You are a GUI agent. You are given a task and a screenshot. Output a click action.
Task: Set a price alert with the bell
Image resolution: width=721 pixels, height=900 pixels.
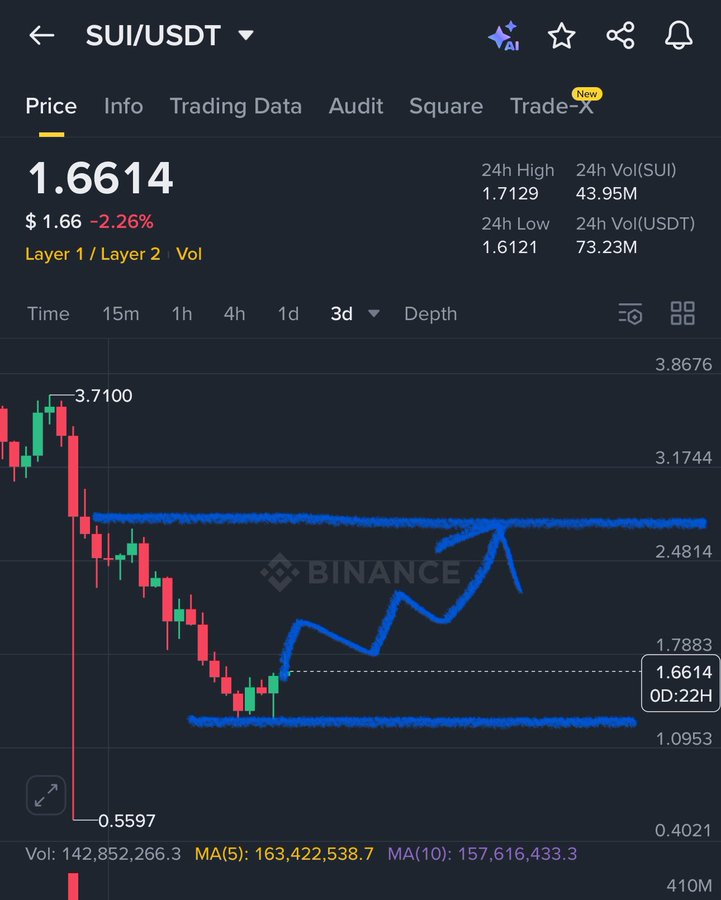679,36
